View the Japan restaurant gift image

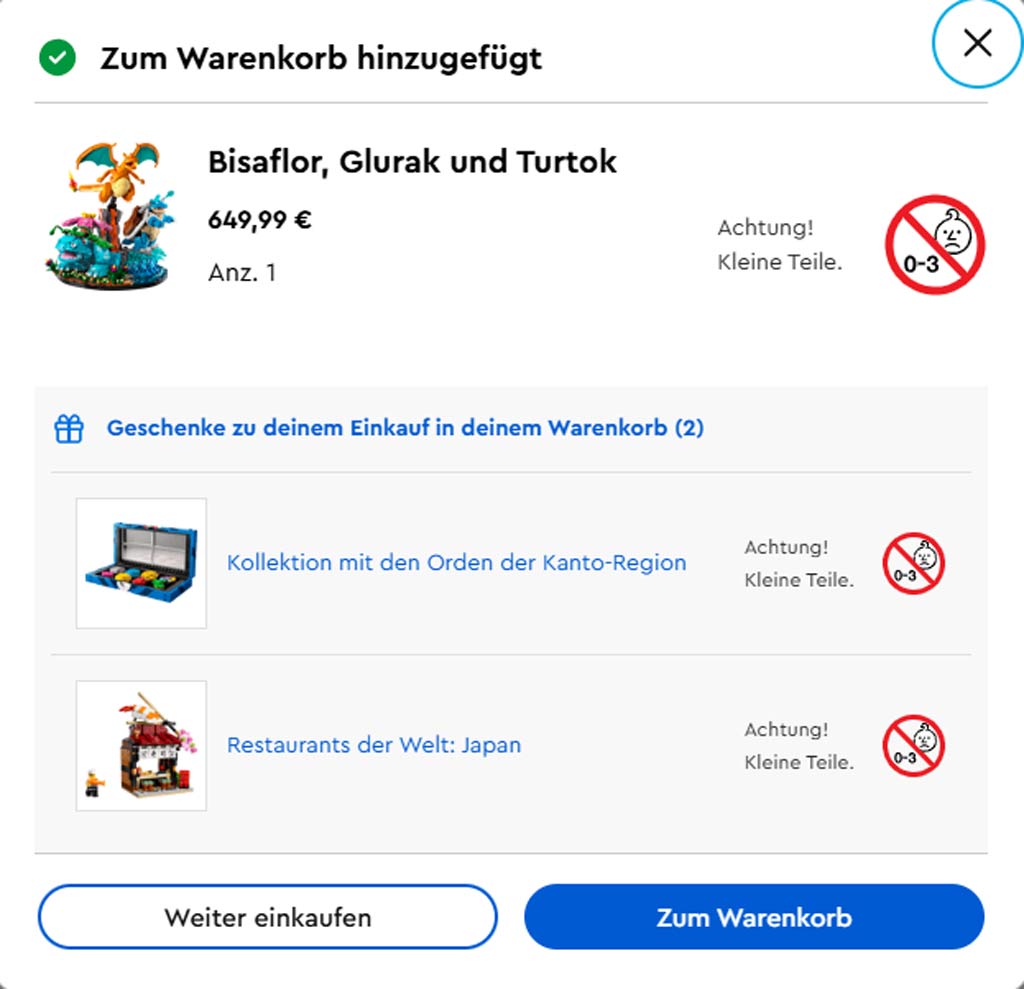tap(141, 746)
